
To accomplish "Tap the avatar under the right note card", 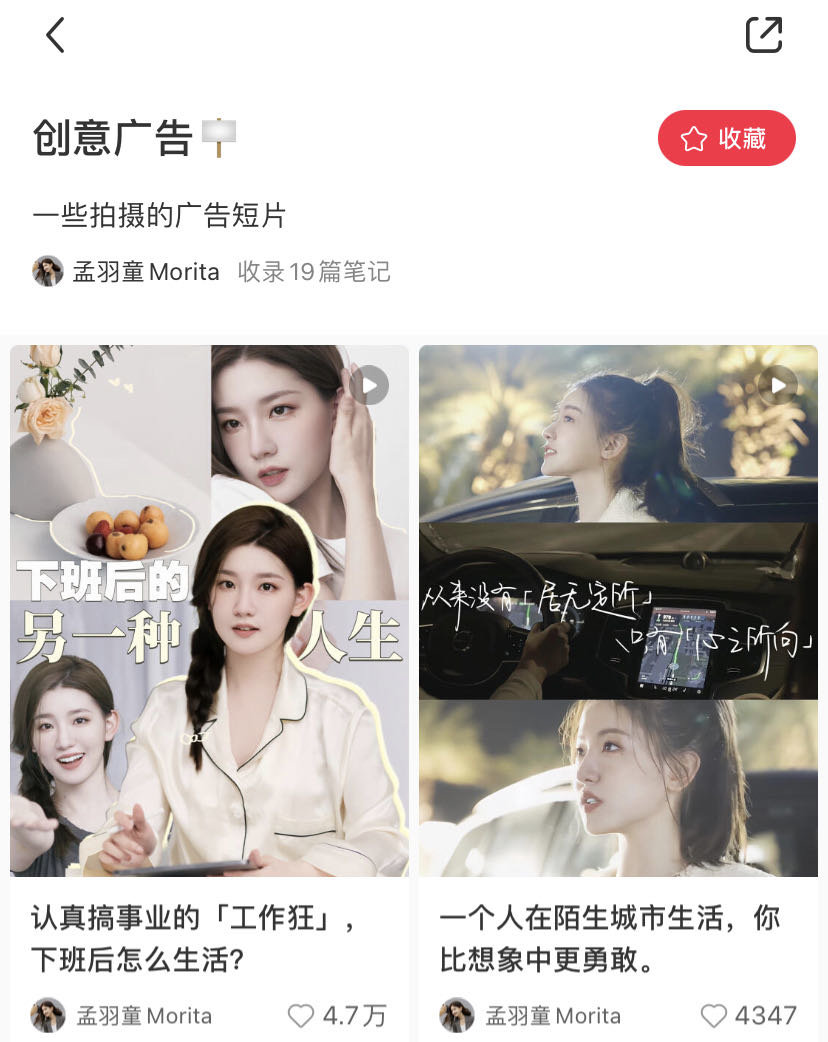I will tap(456, 1016).
